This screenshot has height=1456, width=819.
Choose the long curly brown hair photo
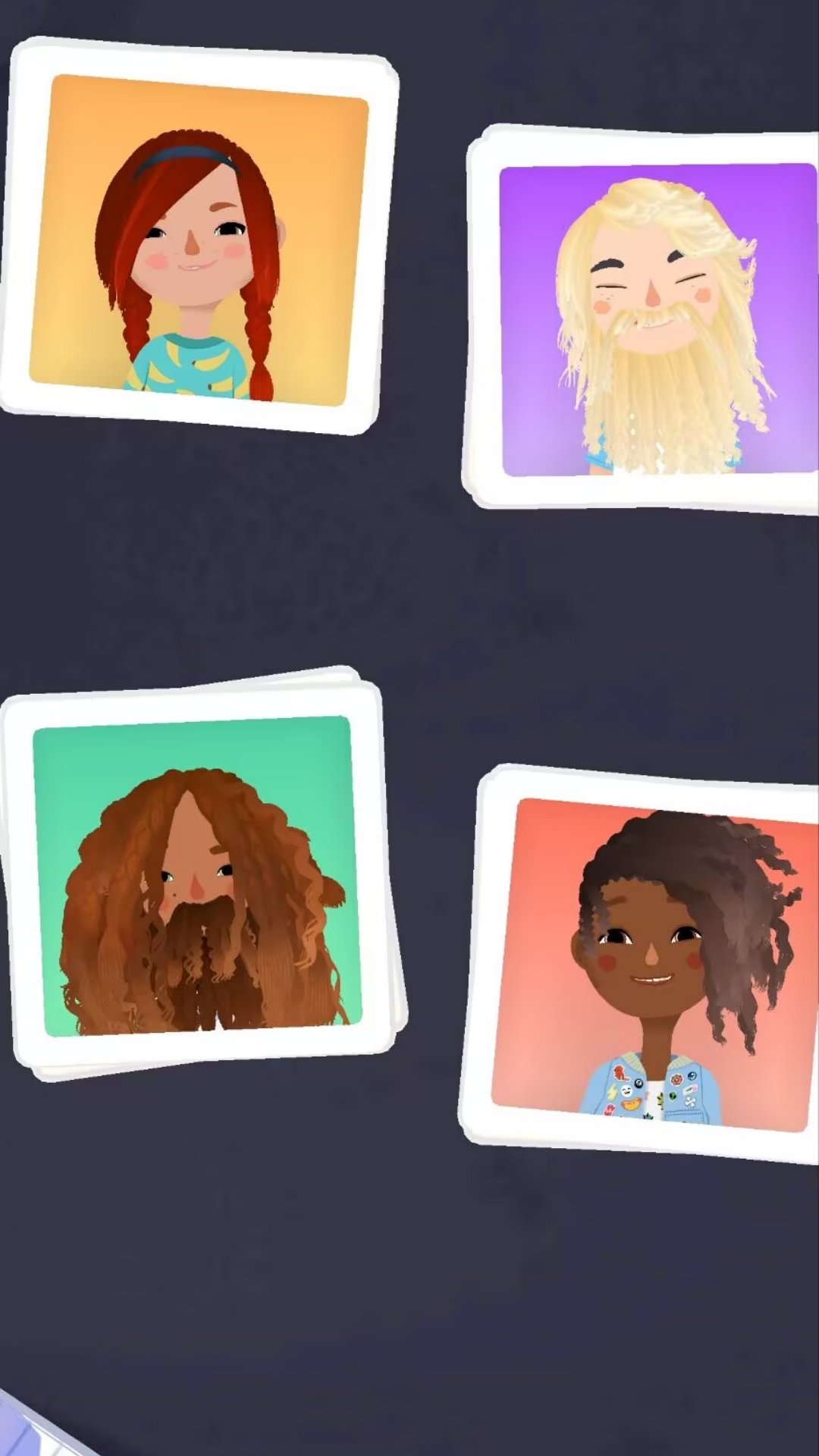click(202, 874)
